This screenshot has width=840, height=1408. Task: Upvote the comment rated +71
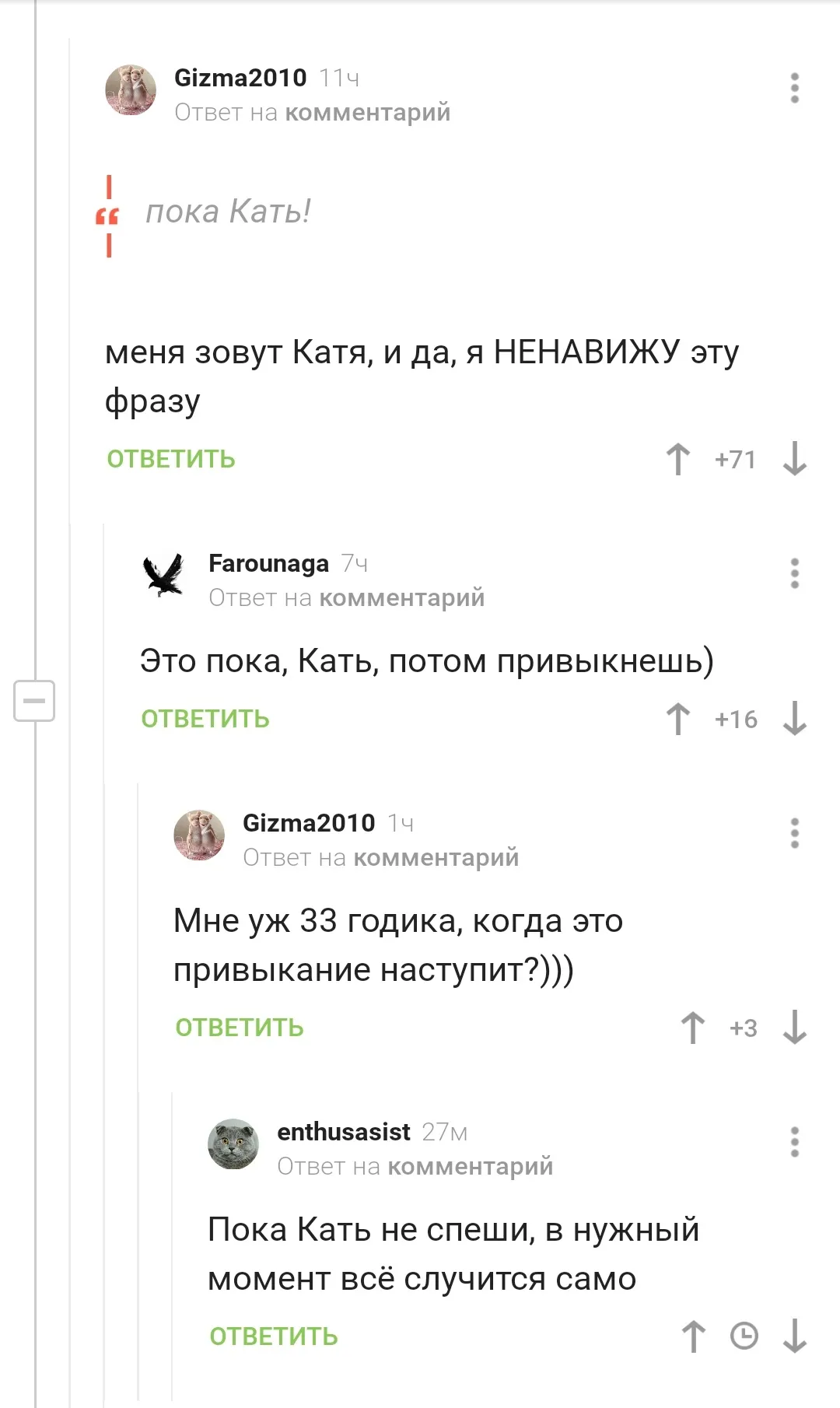(678, 459)
